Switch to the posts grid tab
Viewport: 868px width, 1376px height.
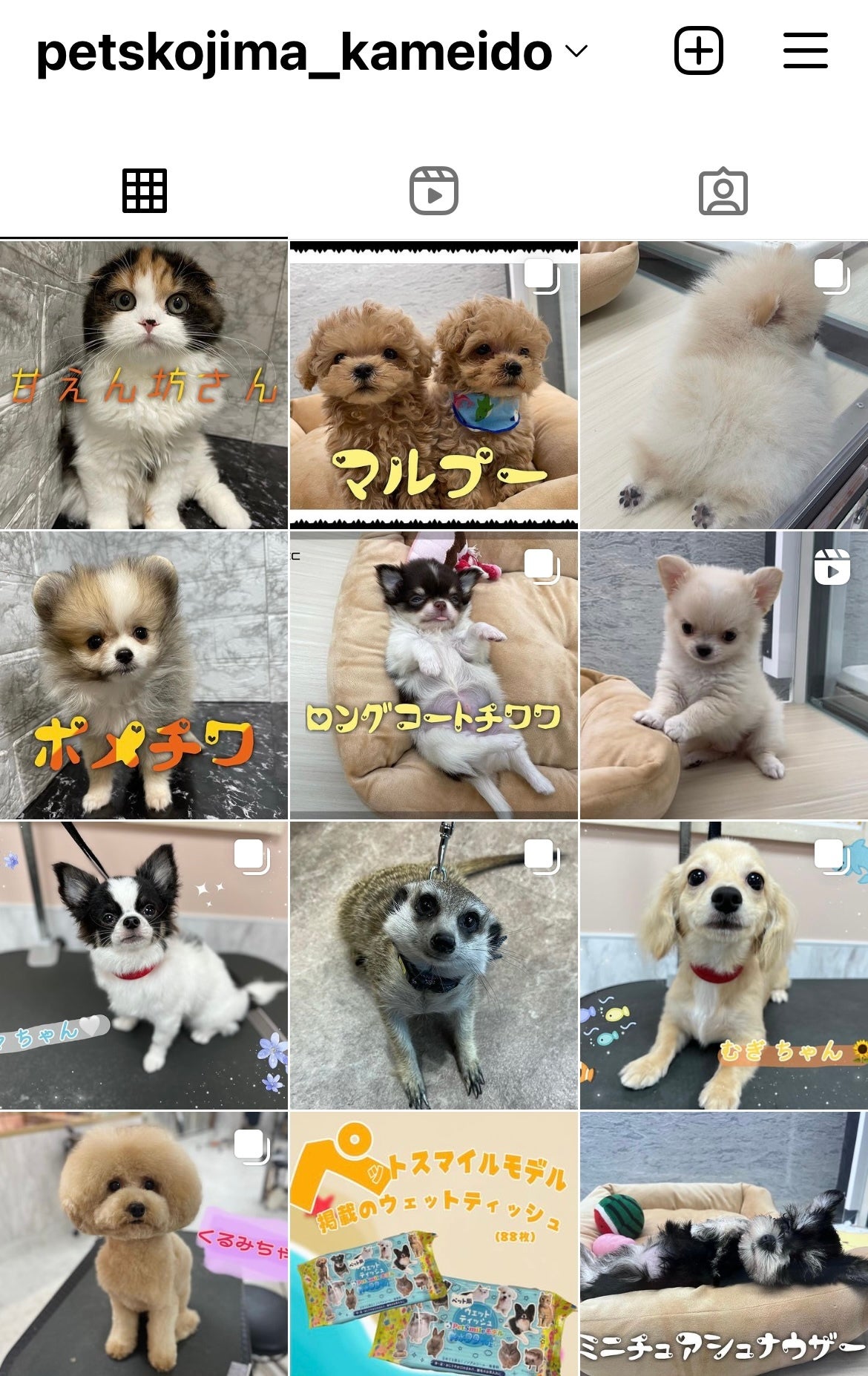pyautogui.click(x=144, y=191)
